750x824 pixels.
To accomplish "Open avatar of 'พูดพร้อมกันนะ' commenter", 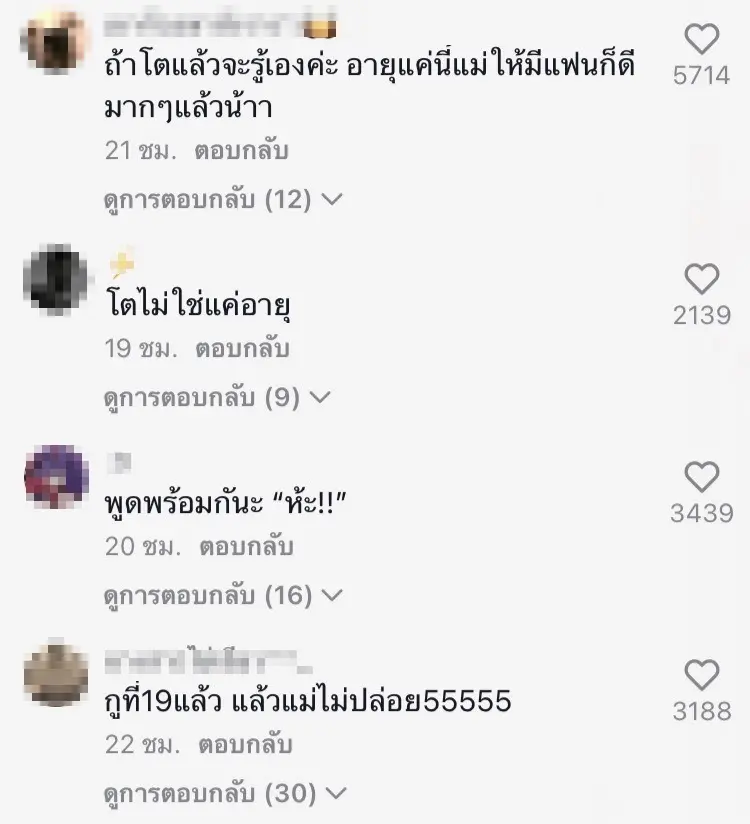I will pos(56,477).
